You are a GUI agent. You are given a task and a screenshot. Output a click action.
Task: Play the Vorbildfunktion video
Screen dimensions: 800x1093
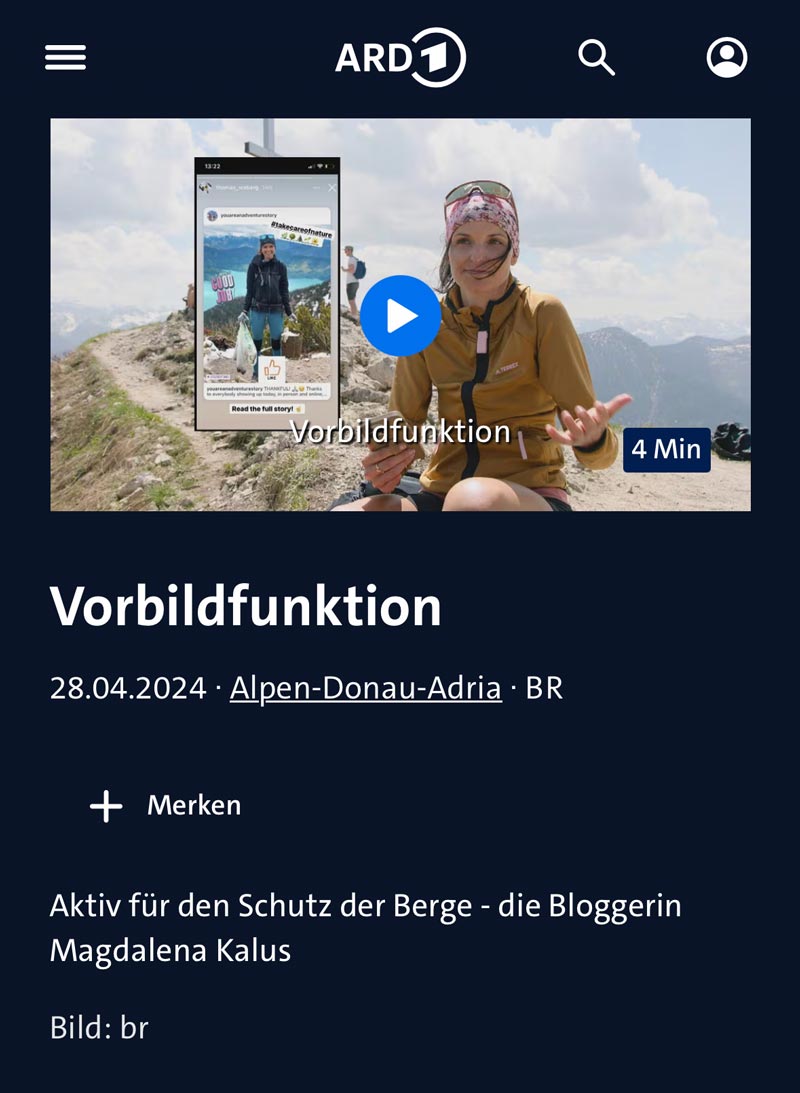click(400, 316)
